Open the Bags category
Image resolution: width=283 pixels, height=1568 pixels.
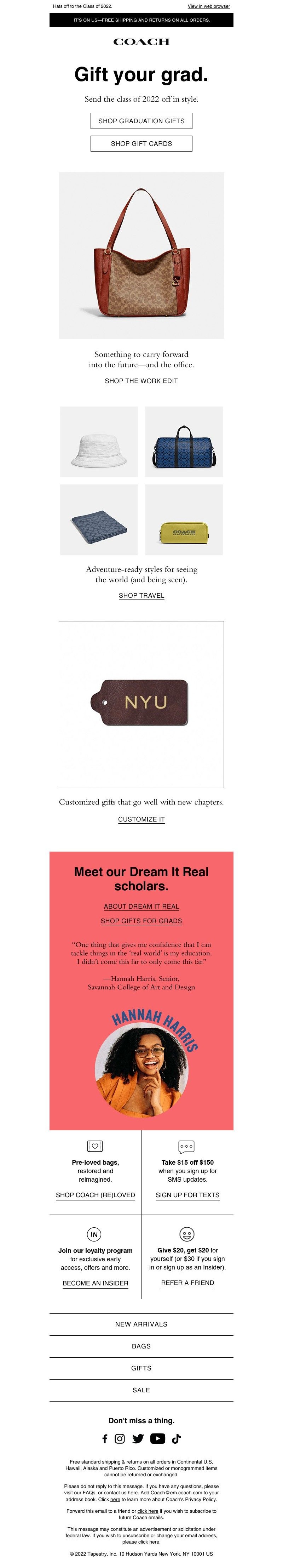point(141,1346)
